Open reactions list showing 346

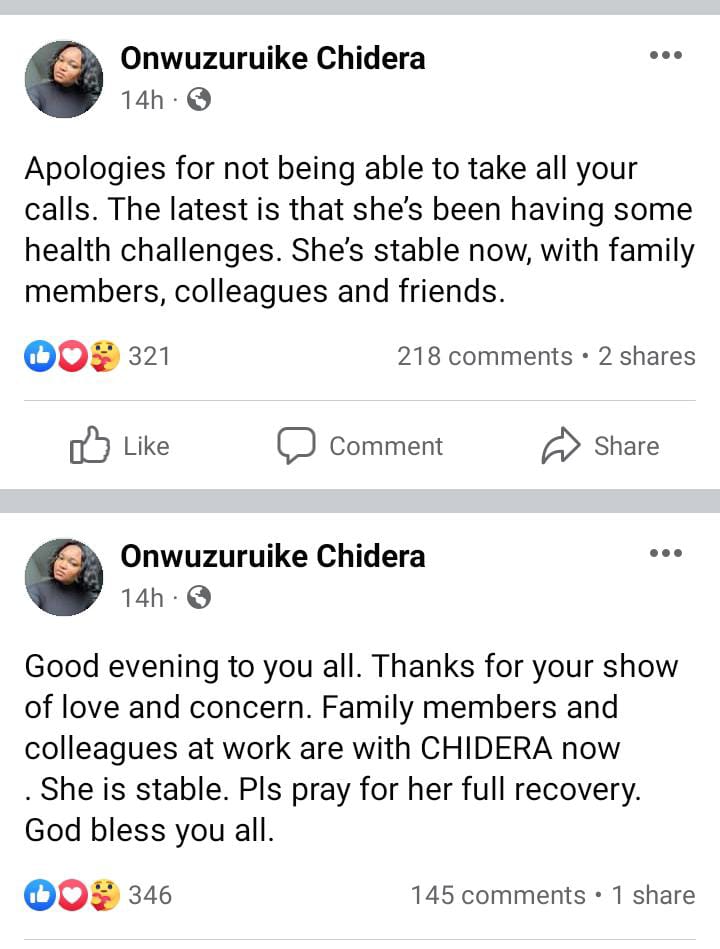pyautogui.click(x=98, y=894)
